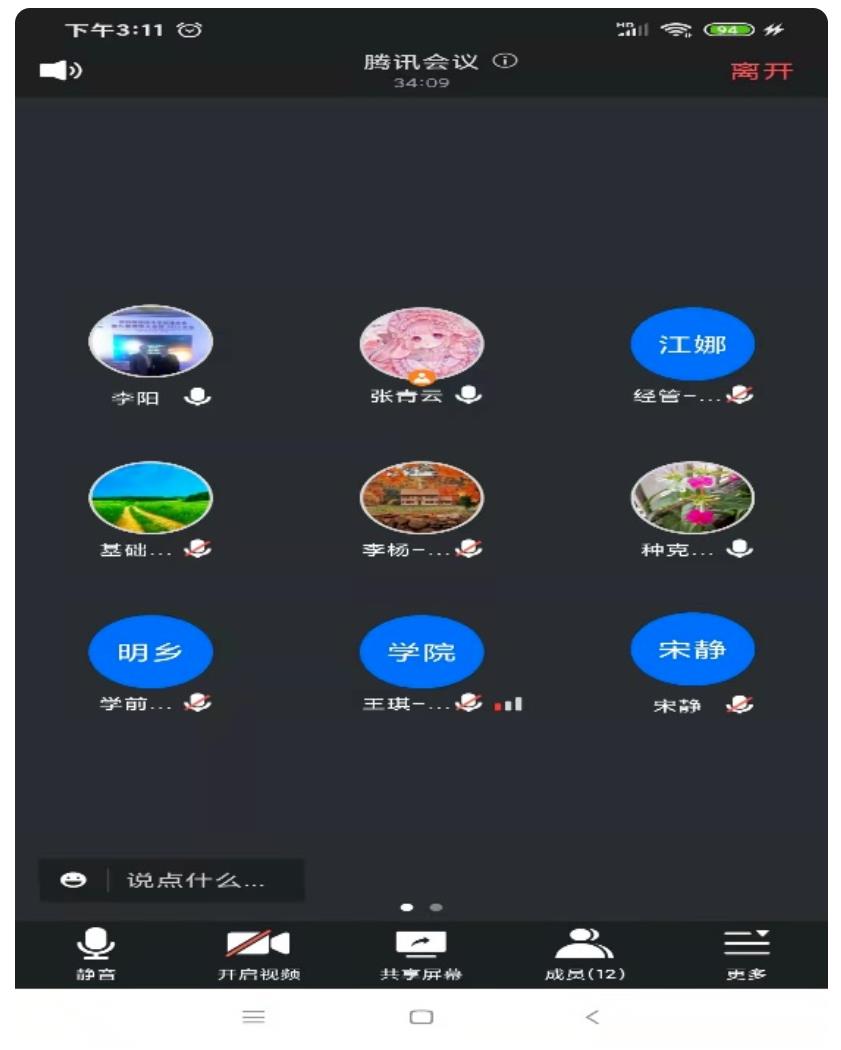Image resolution: width=841 pixels, height=1050 pixels.
Task: Select the 学院 participant tile
Action: (x=421, y=652)
